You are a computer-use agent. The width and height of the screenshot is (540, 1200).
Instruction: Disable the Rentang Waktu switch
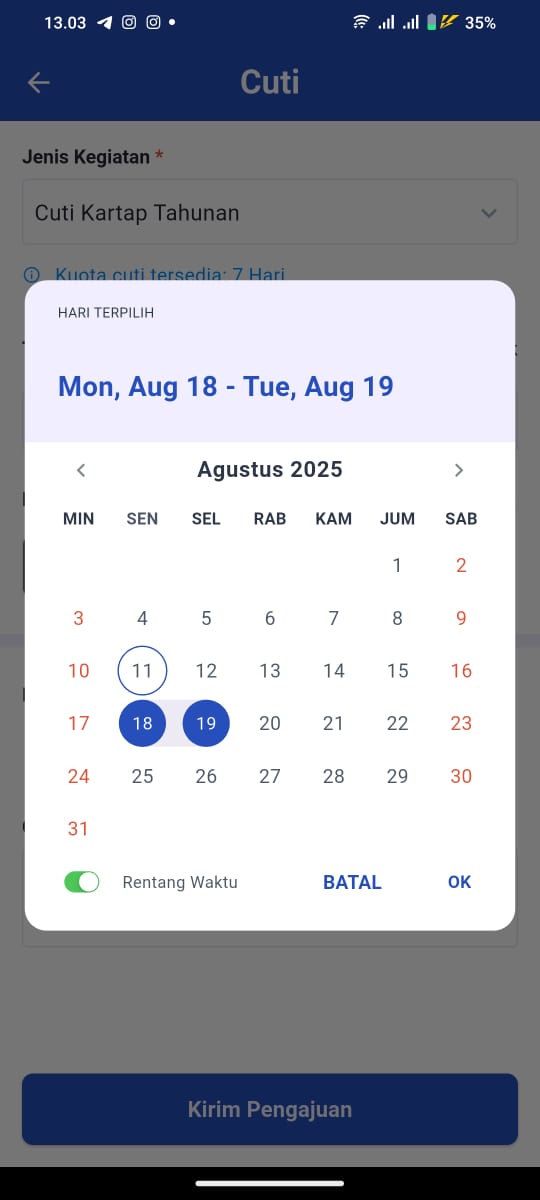click(82, 882)
